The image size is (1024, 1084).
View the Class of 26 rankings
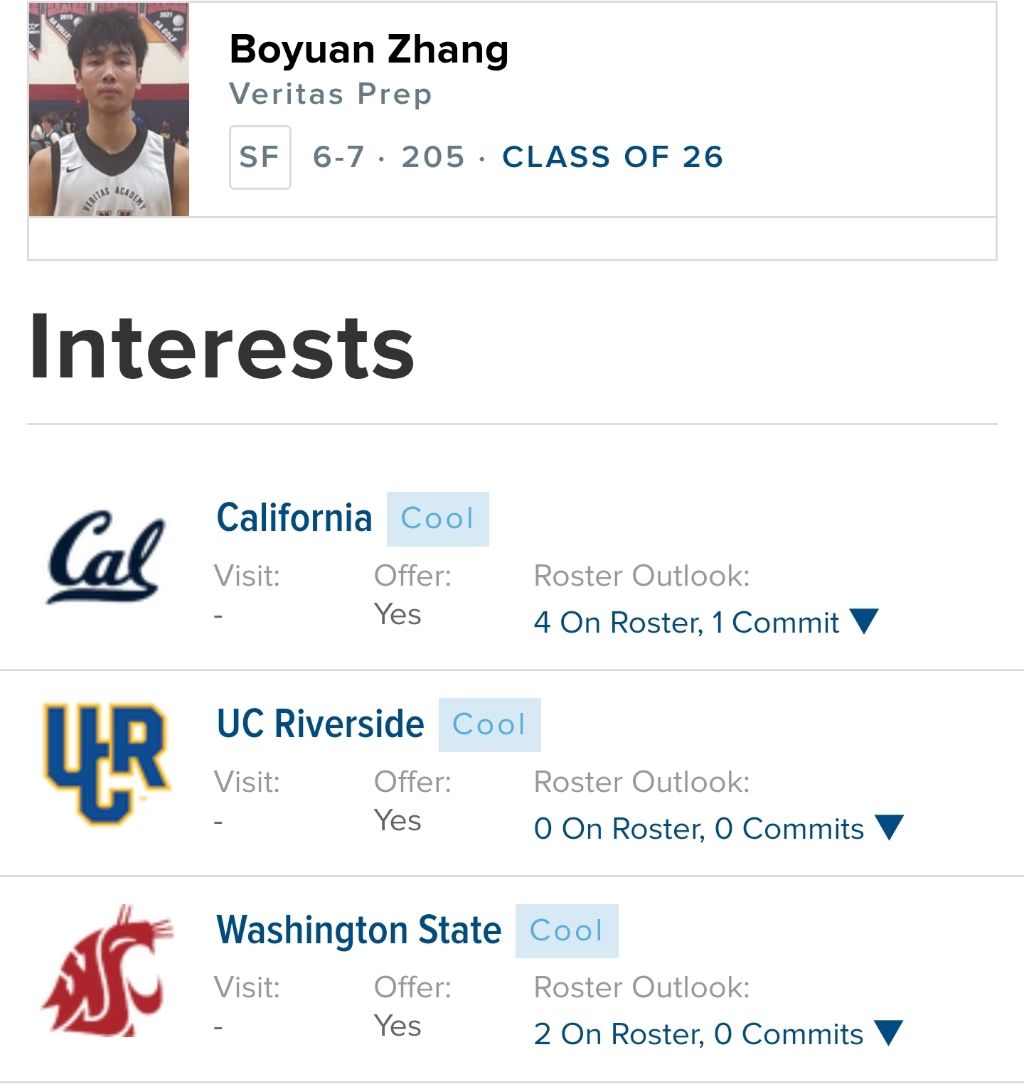[612, 157]
